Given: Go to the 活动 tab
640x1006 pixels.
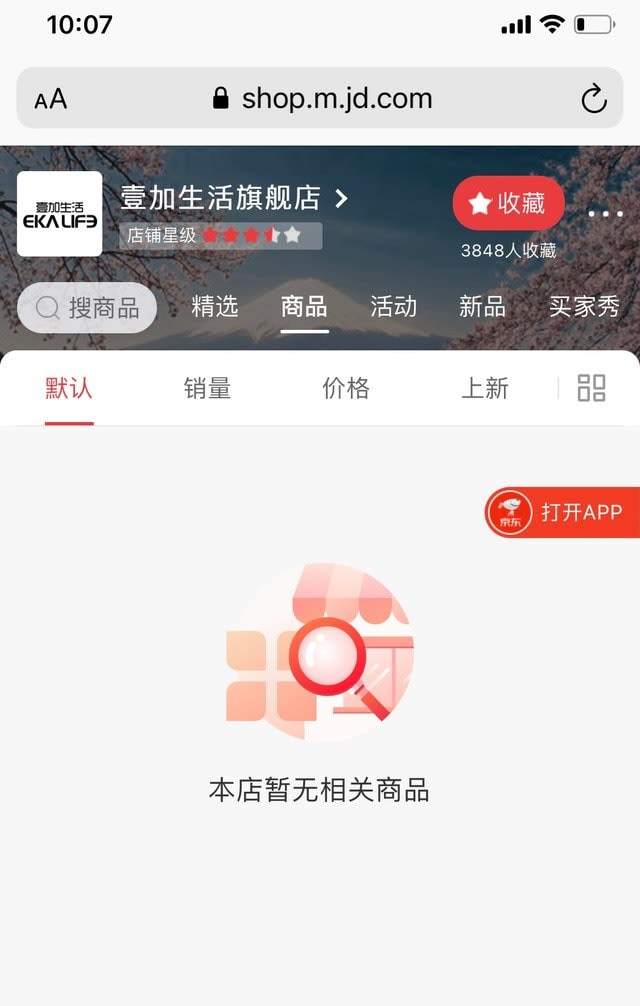Looking at the screenshot, I should click(x=393, y=307).
